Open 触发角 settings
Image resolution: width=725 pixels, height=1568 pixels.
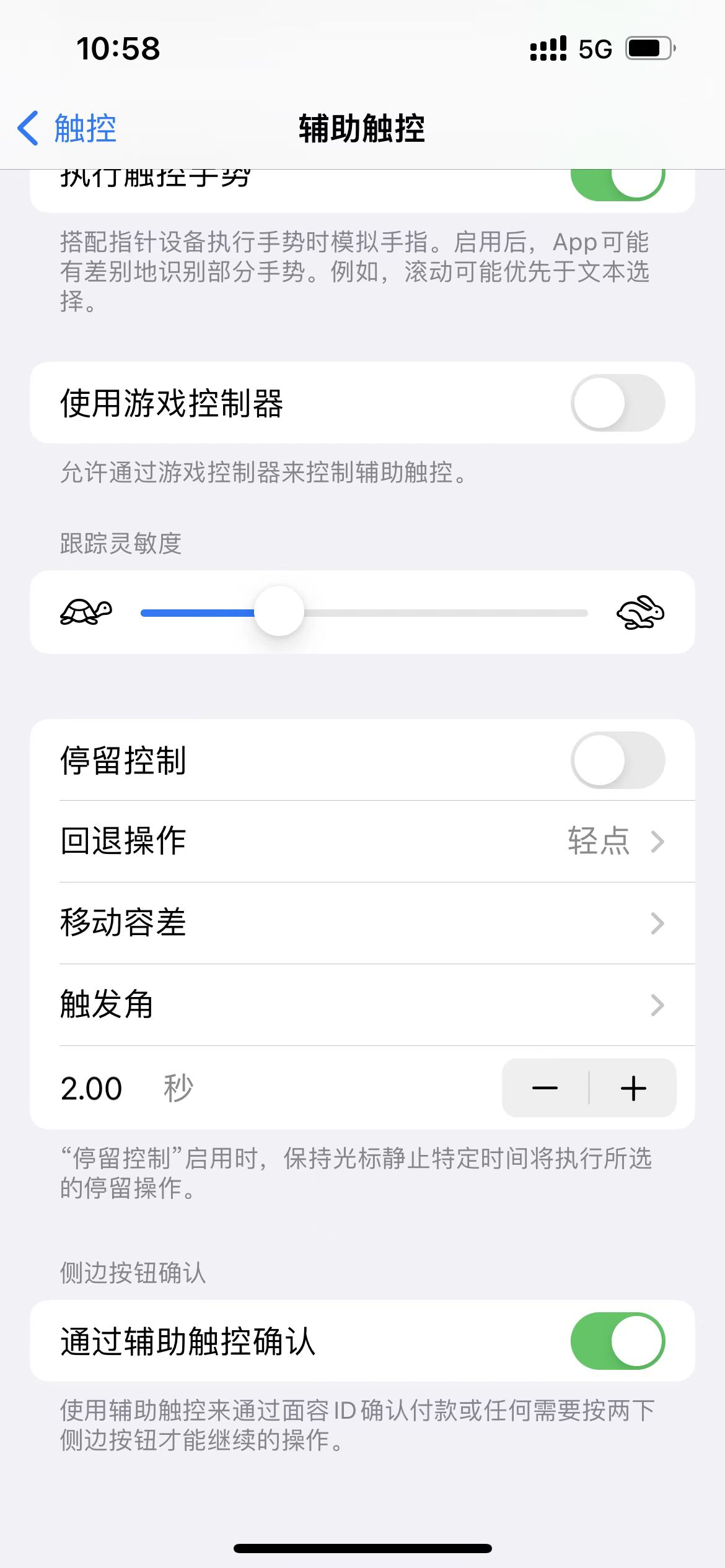pos(362,1004)
